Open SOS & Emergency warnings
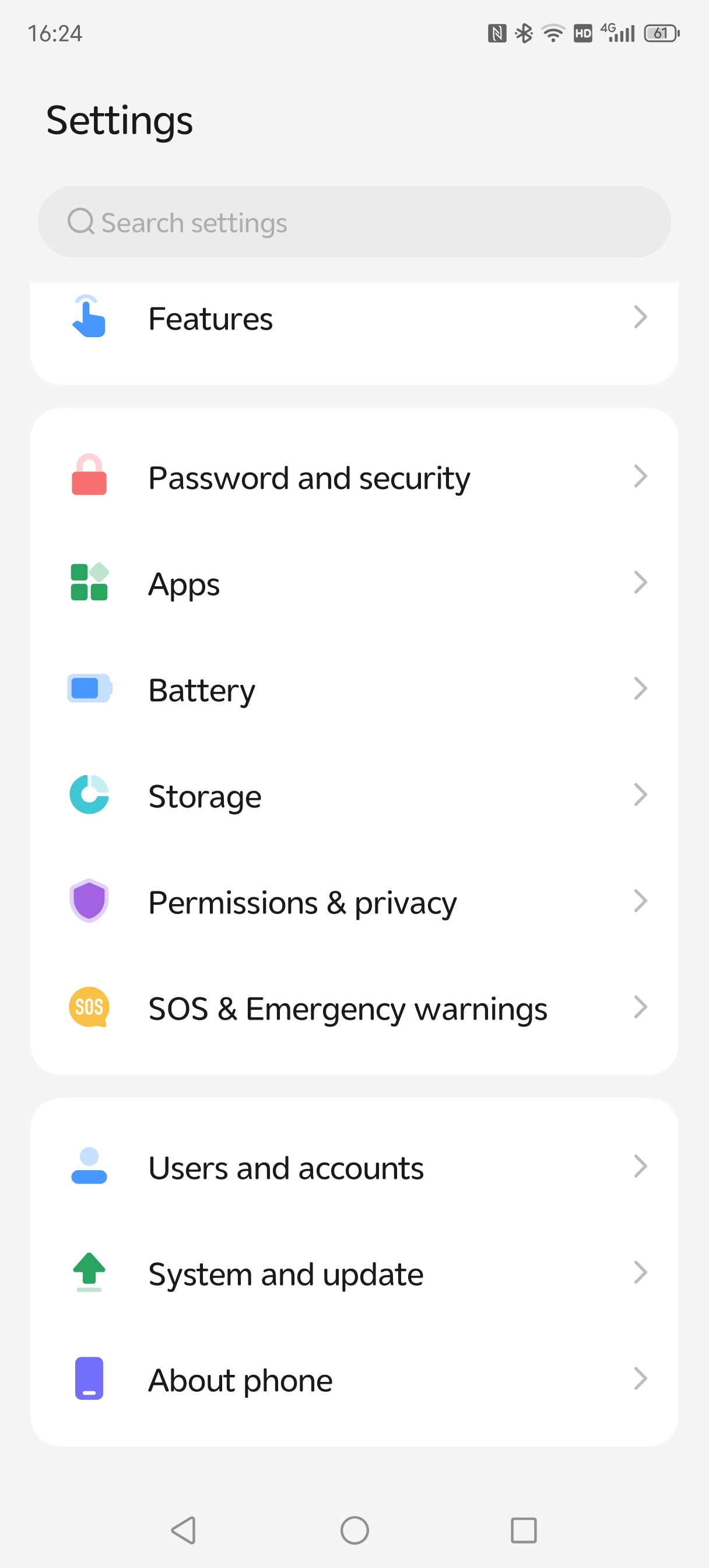The width and height of the screenshot is (709, 1568). pyautogui.click(x=354, y=1008)
